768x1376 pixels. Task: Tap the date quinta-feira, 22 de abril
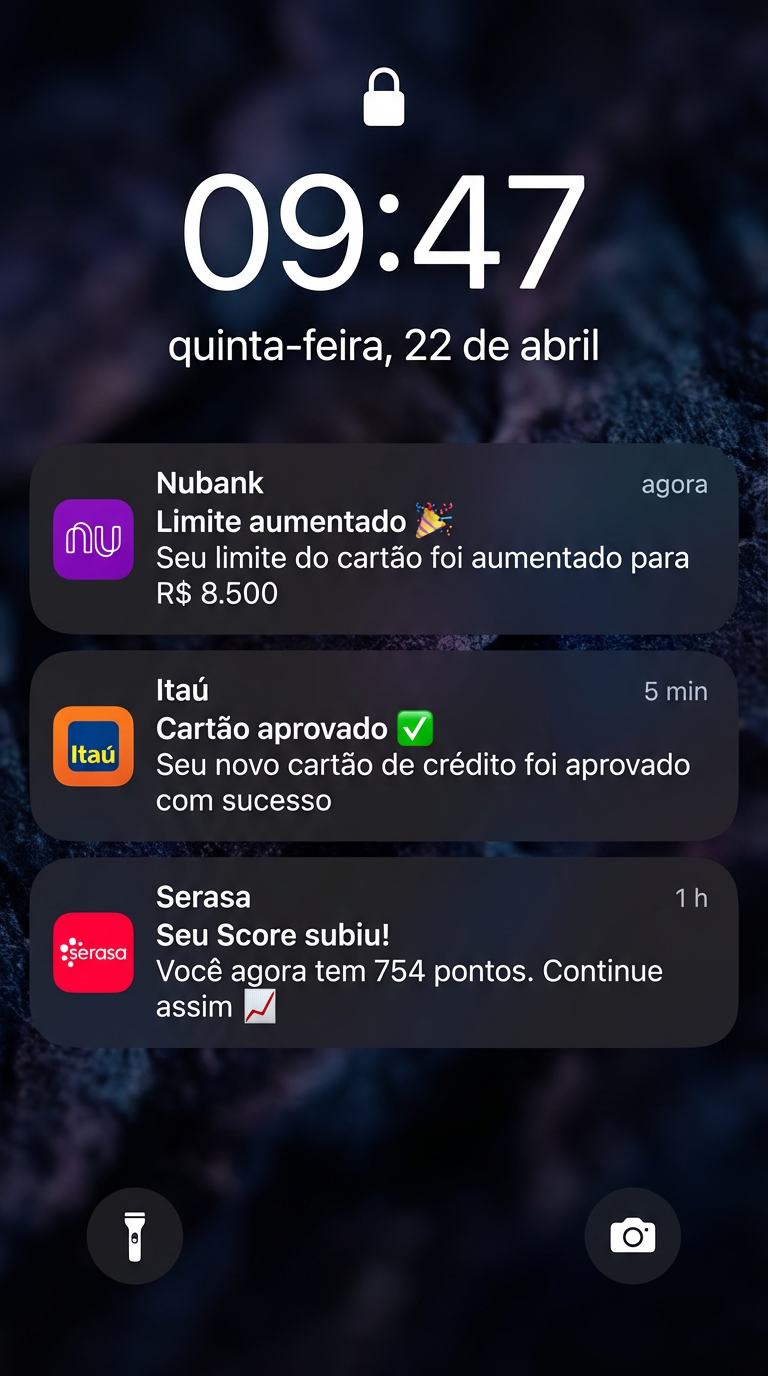[x=384, y=345]
